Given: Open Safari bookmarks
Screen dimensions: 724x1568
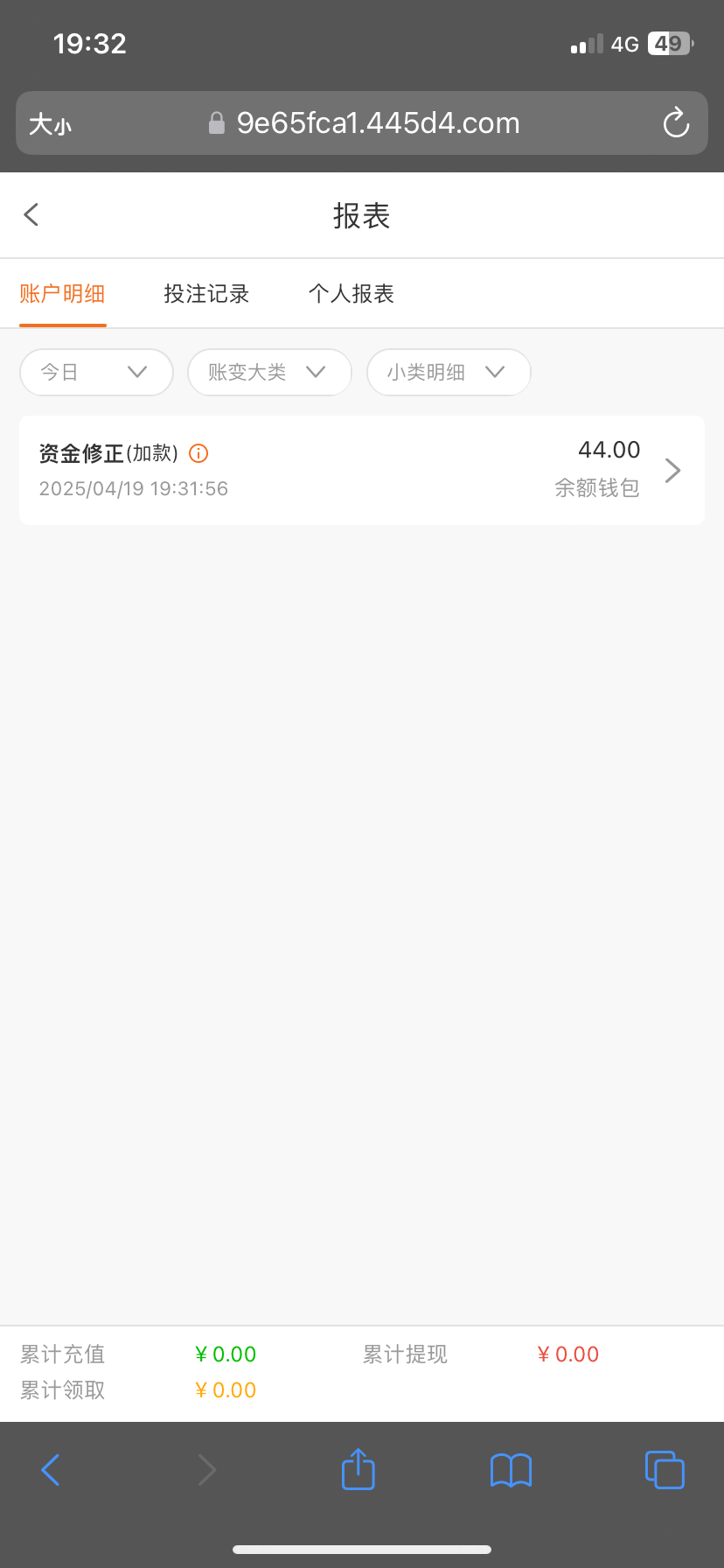Looking at the screenshot, I should (x=511, y=1470).
